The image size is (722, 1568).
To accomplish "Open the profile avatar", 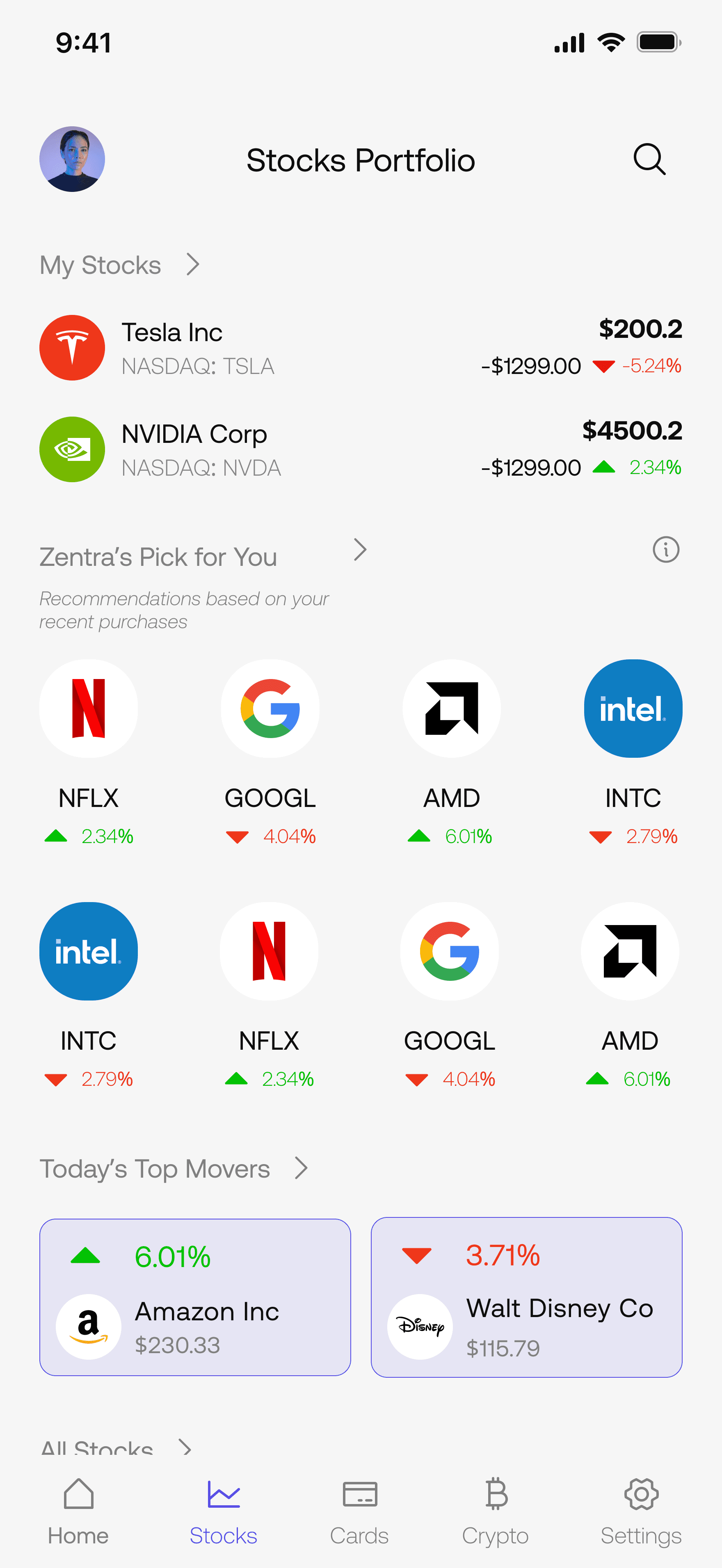I will coord(73,160).
